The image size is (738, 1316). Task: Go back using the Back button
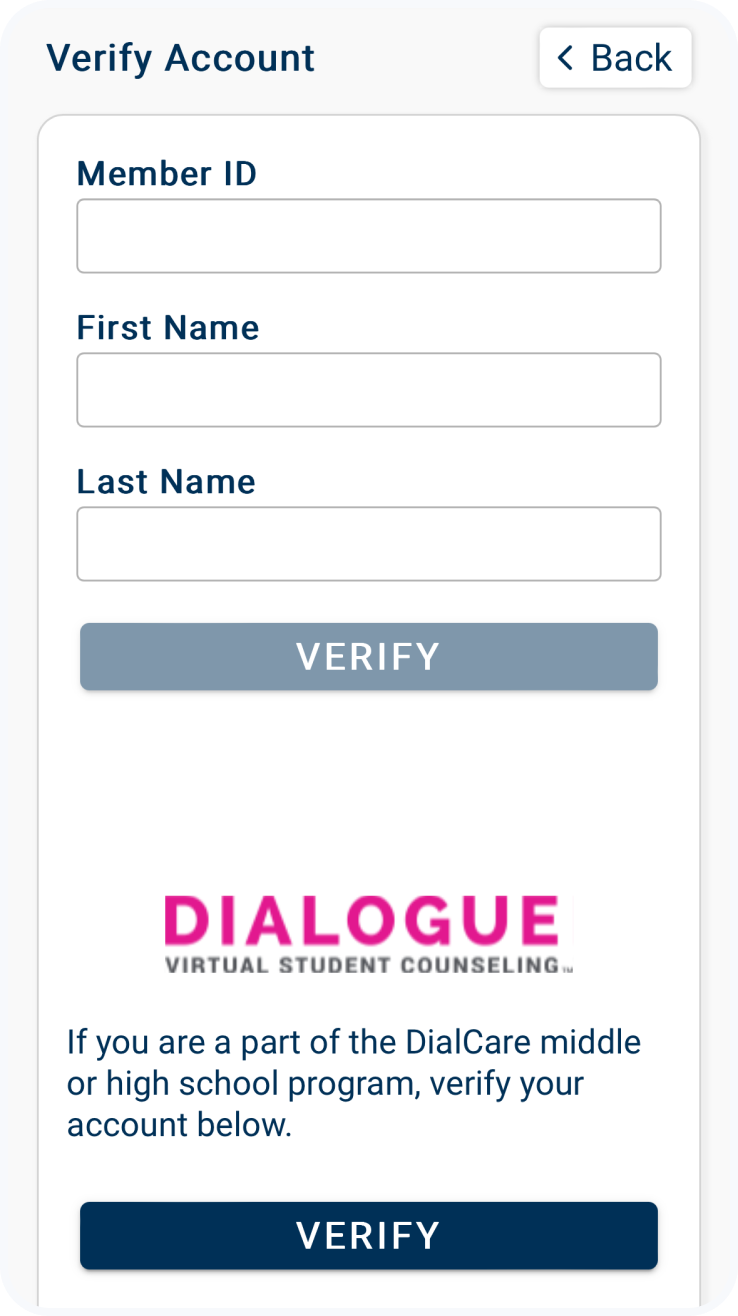pos(615,58)
